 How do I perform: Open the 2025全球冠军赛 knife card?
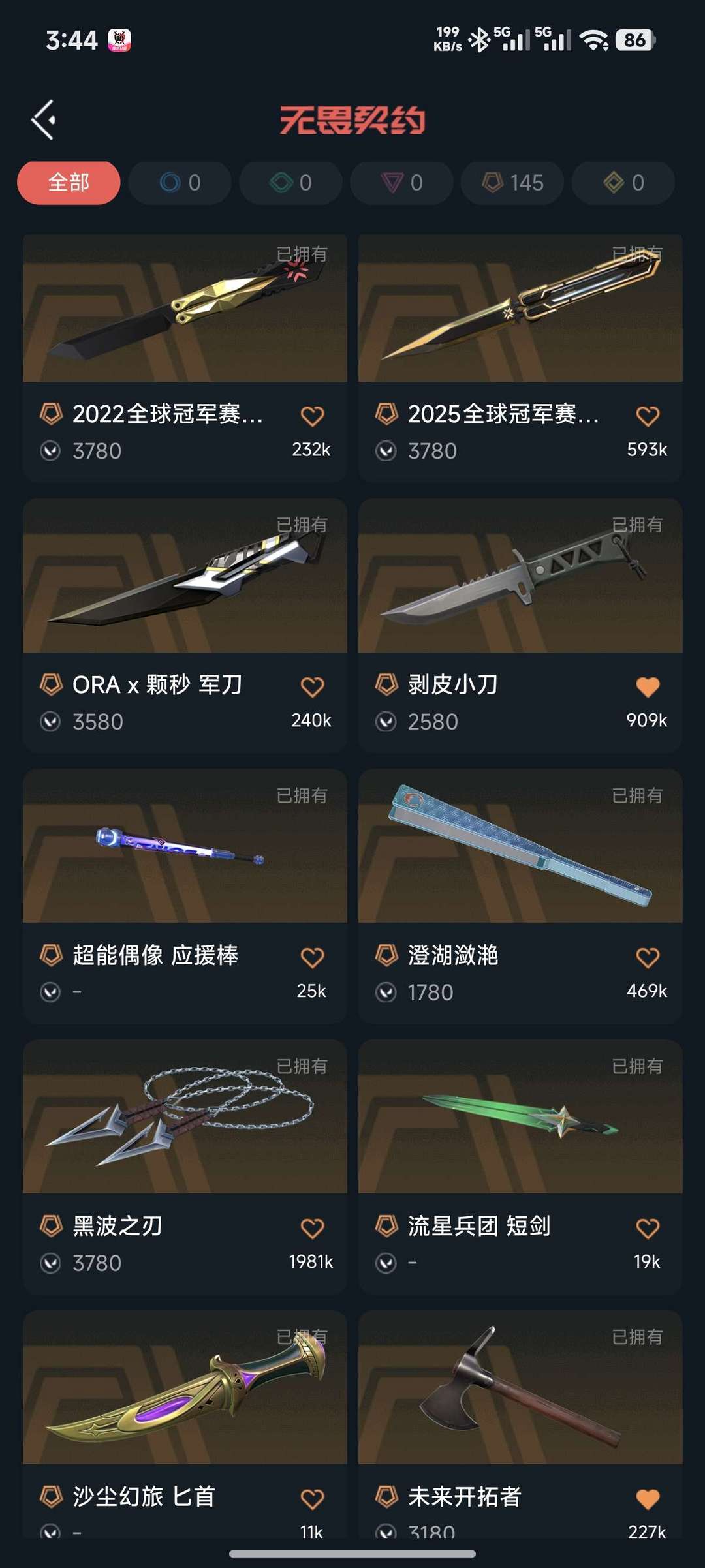(520, 308)
